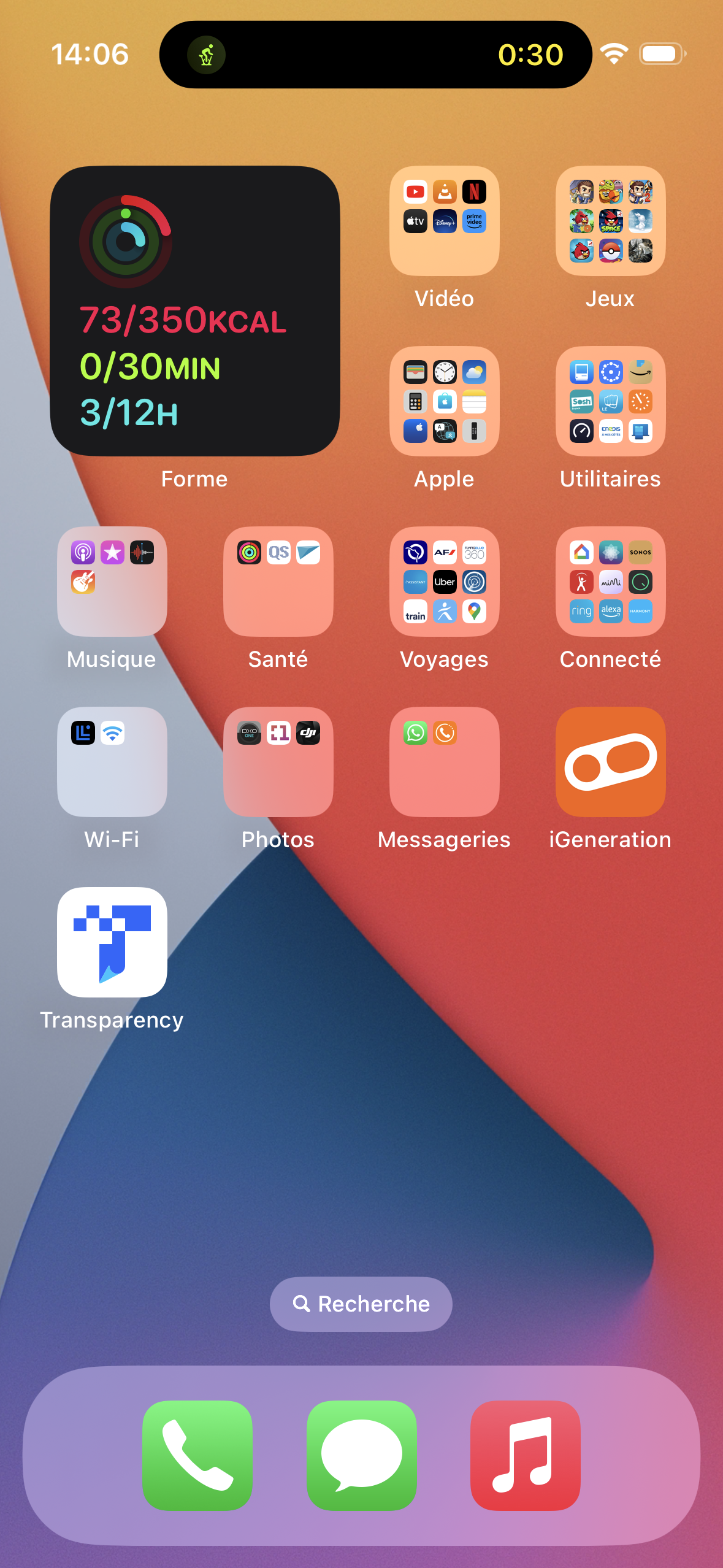Launch the Transparency app
Viewport: 723px width, 1568px height.
click(x=112, y=942)
